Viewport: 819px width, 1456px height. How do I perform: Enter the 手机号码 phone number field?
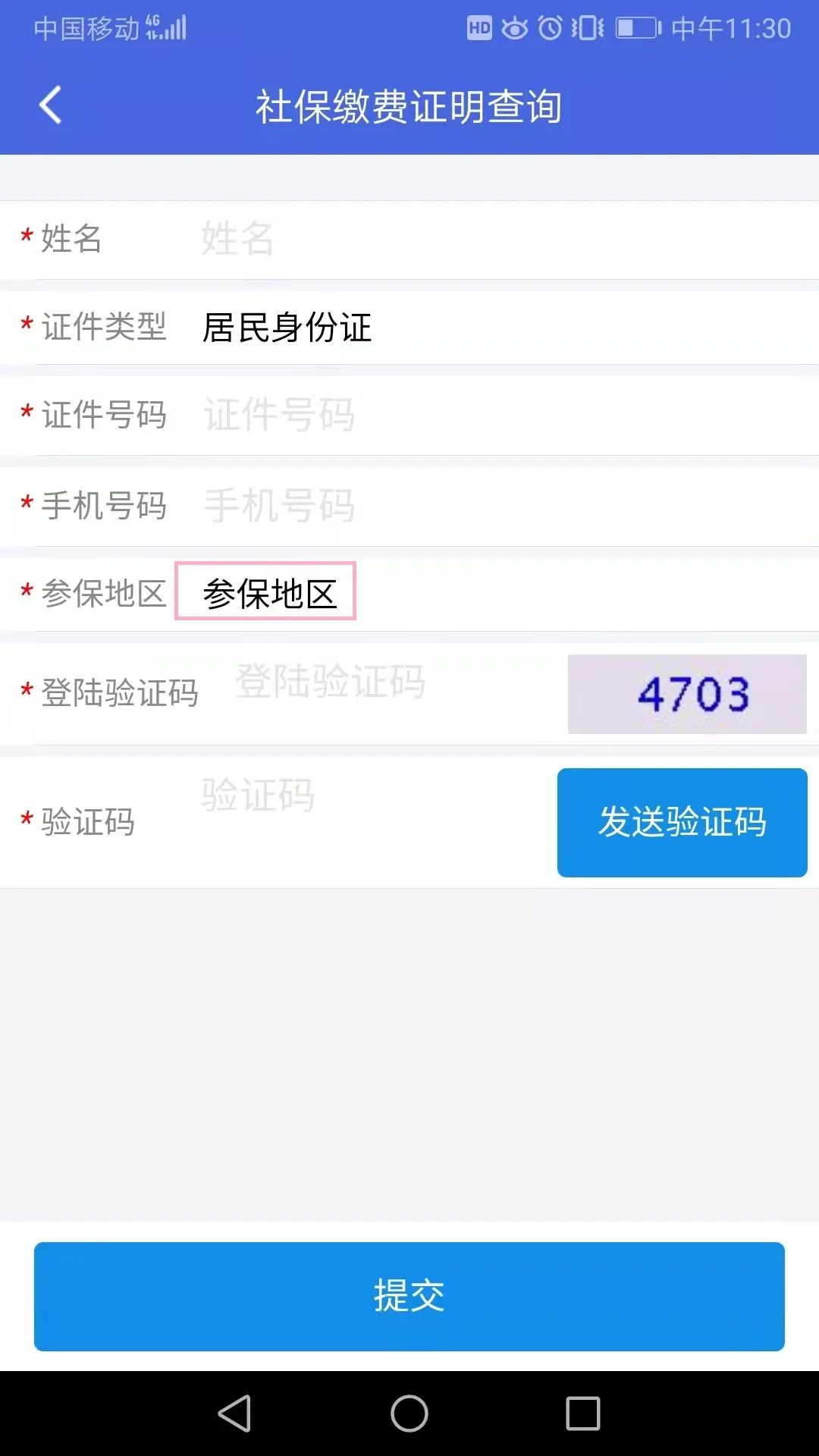[x=455, y=506]
